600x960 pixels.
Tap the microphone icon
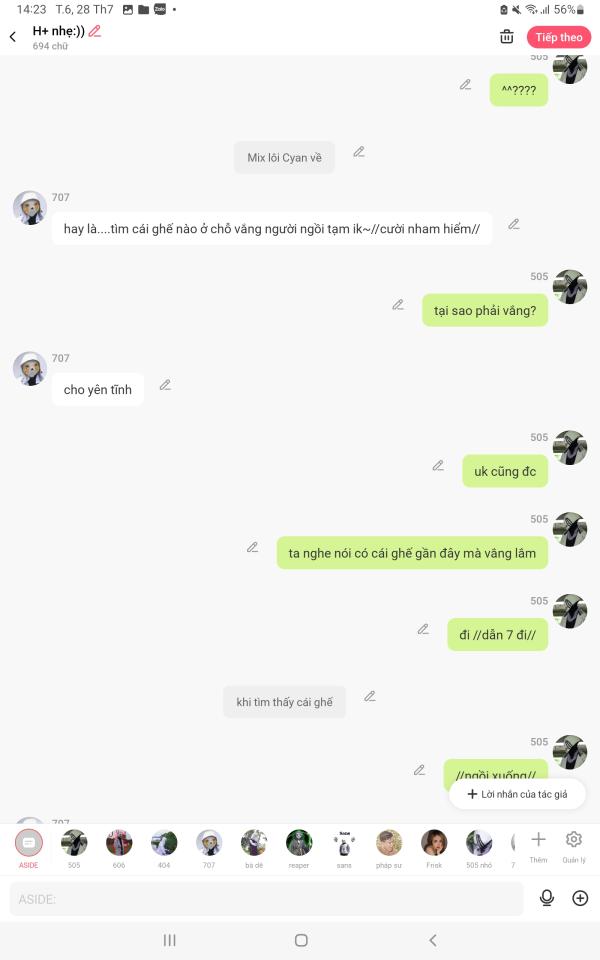click(x=547, y=898)
